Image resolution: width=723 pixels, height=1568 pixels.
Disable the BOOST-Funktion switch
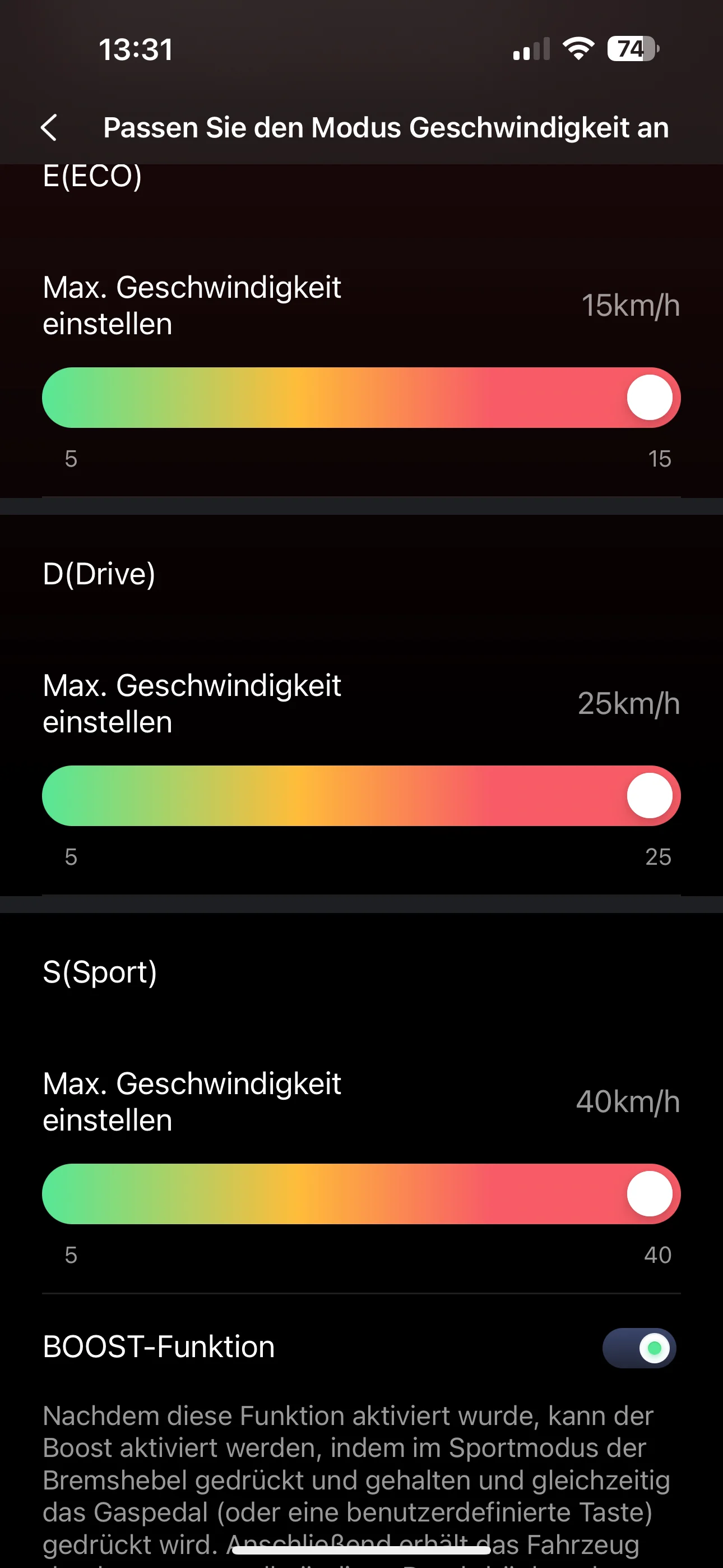click(x=639, y=1348)
